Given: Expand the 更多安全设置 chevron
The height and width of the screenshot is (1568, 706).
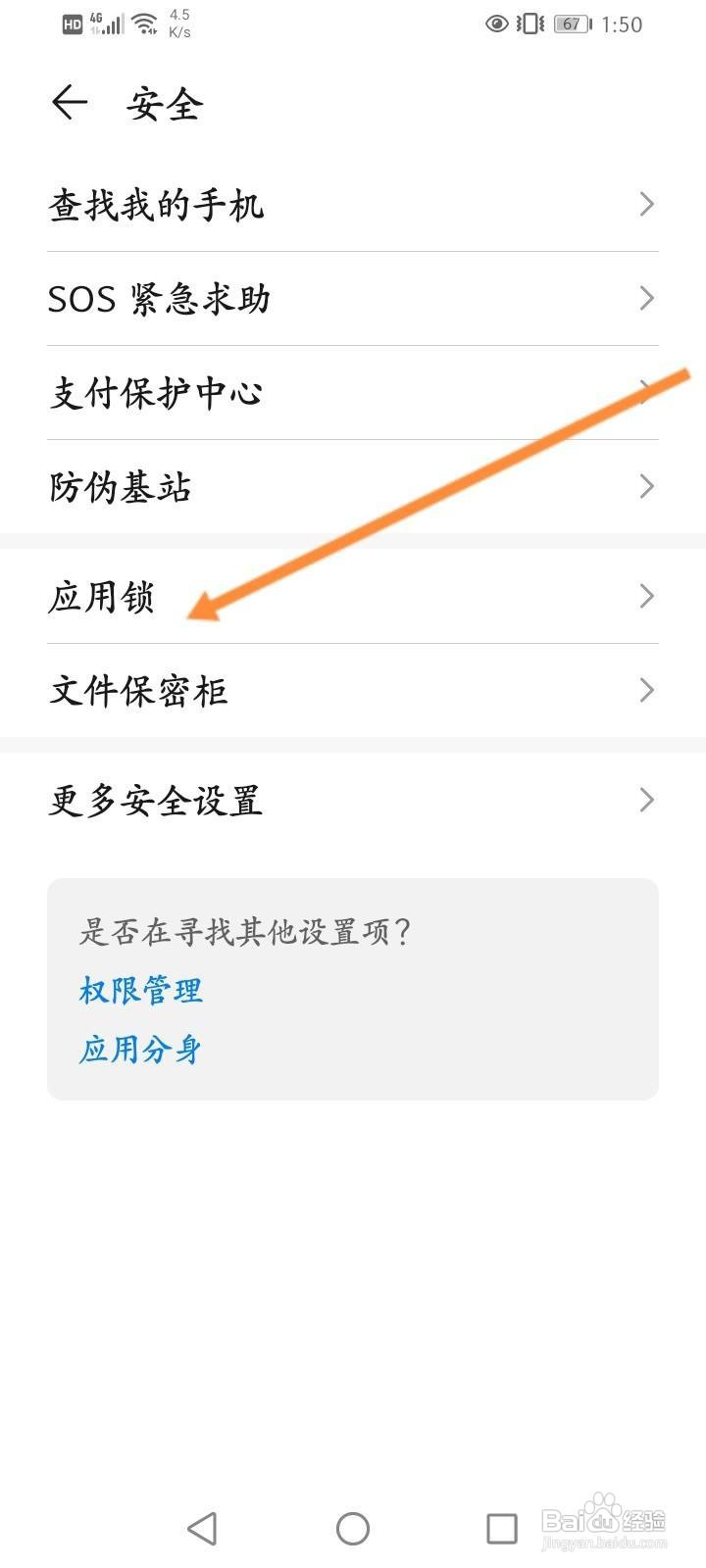Looking at the screenshot, I should [645, 800].
